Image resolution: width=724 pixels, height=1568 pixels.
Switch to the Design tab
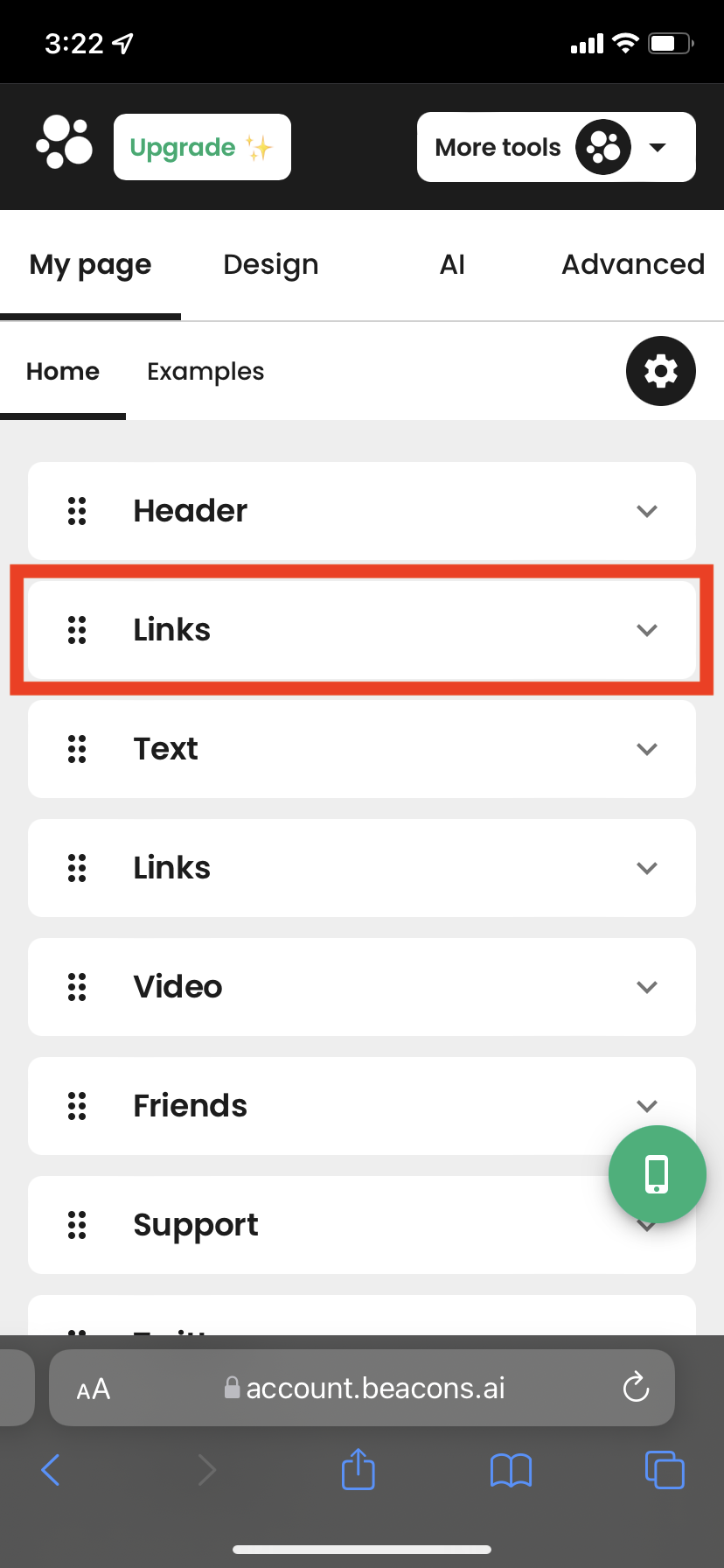pos(271,264)
